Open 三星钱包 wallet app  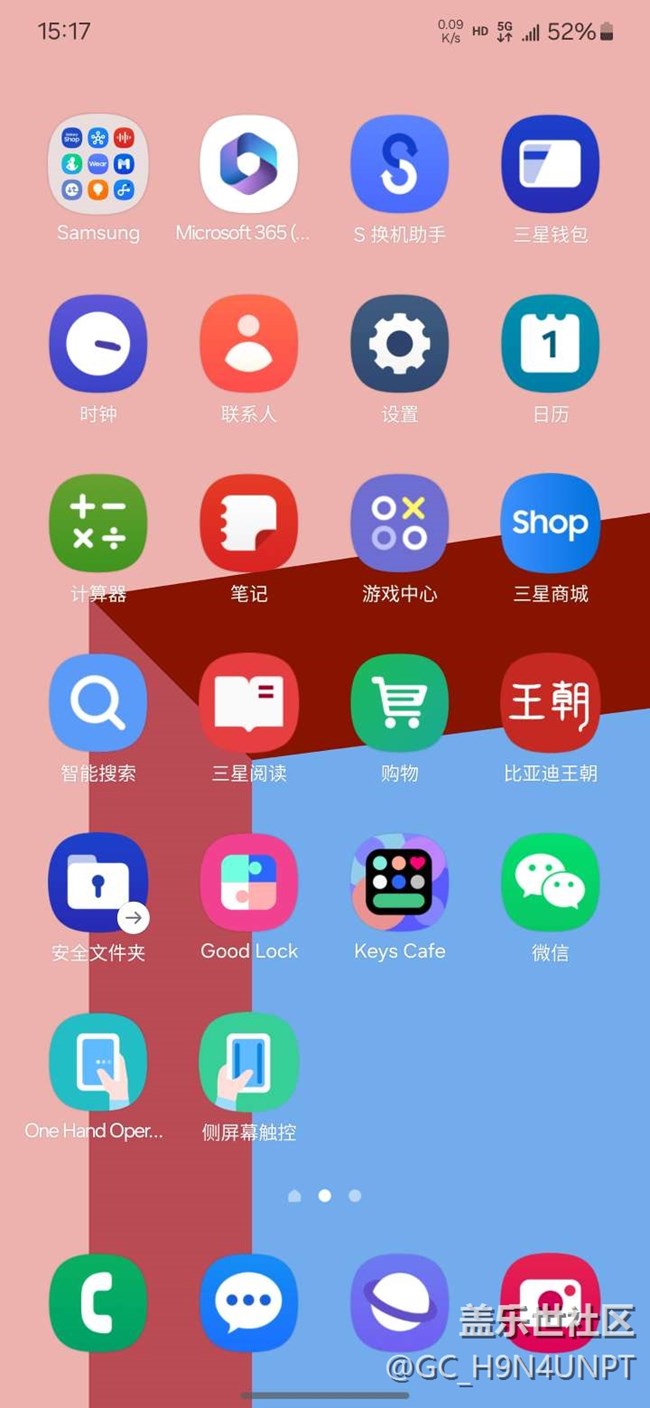point(550,164)
